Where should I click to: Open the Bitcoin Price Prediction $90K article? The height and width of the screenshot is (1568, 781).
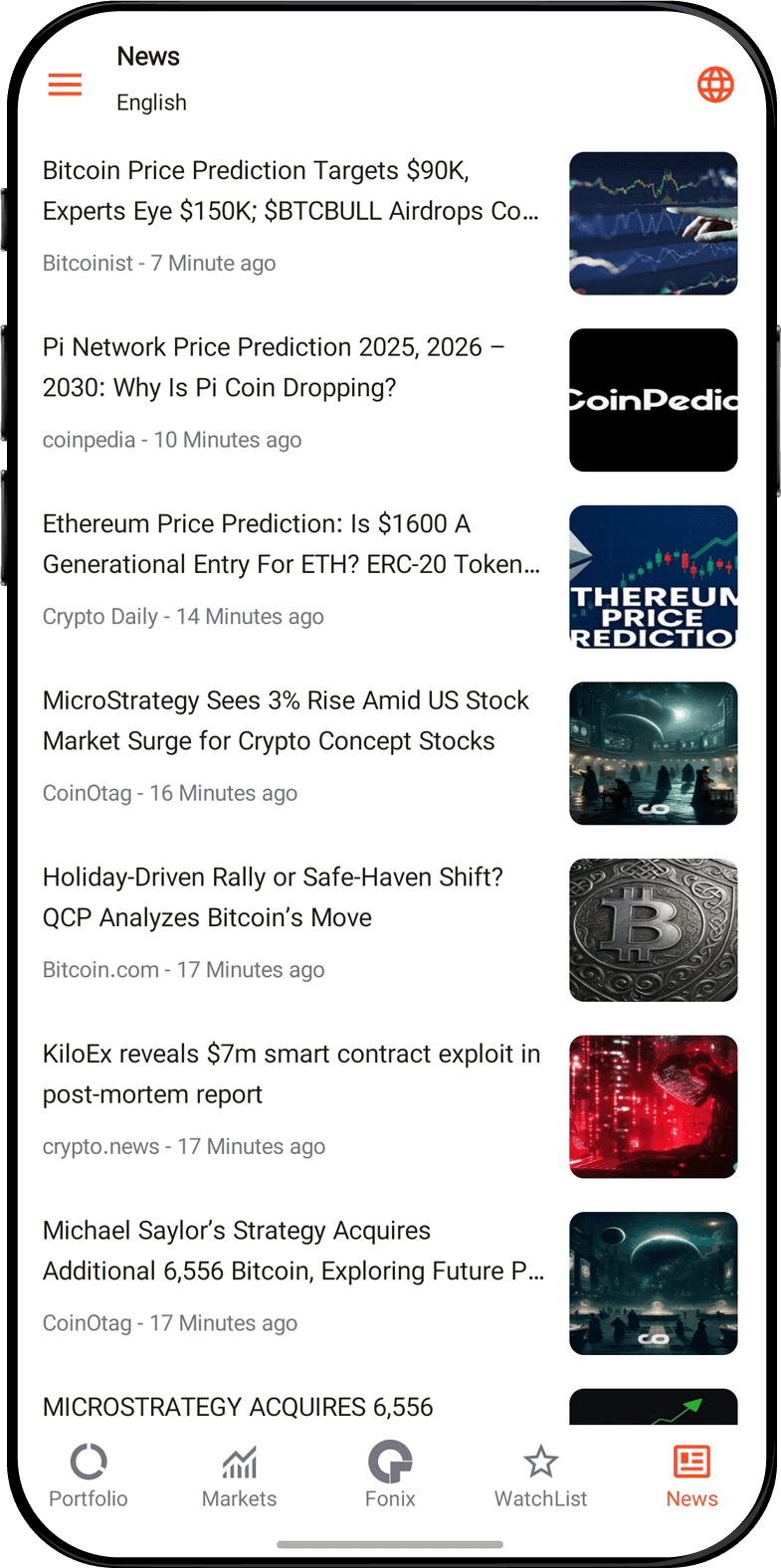point(390,223)
